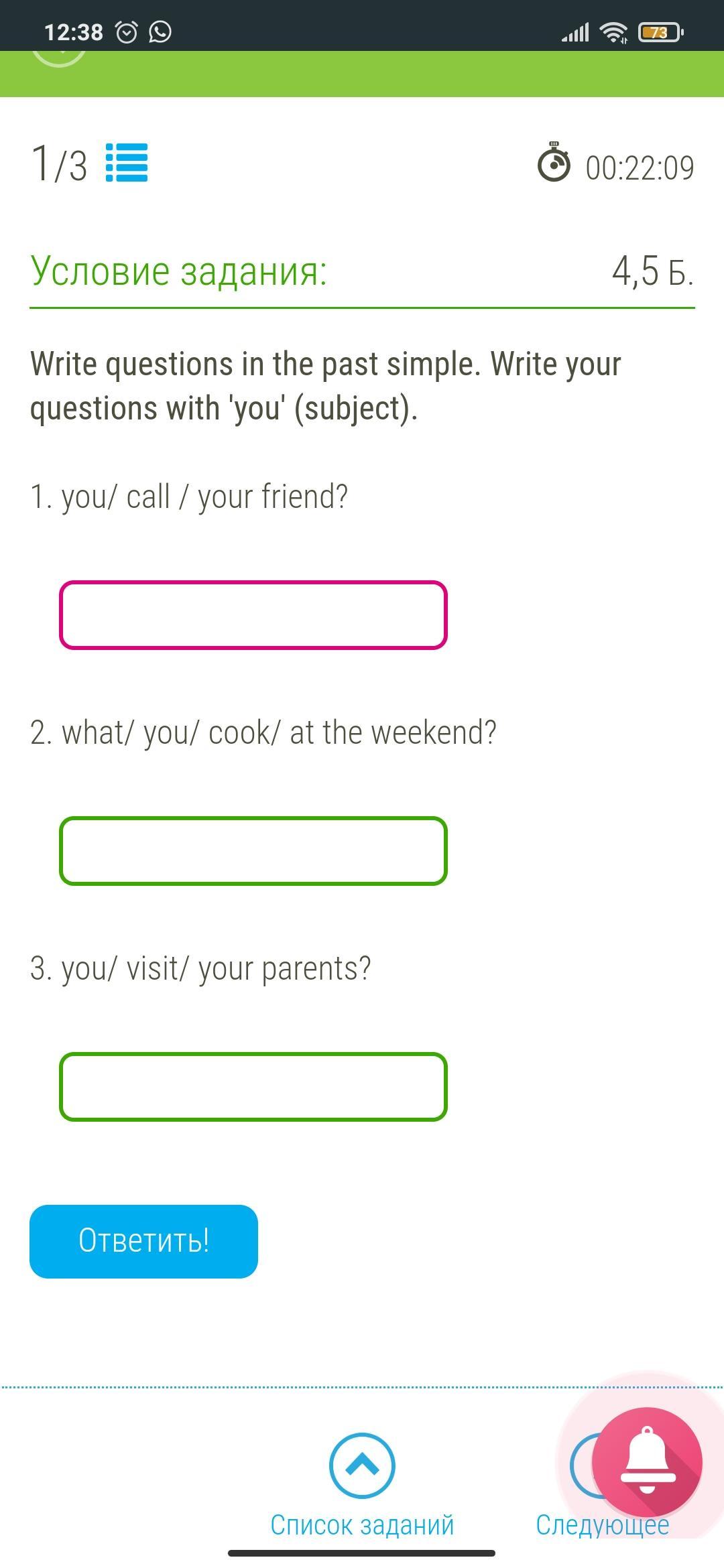
Task: Go to the next task via Следующее
Action: [x=602, y=1525]
